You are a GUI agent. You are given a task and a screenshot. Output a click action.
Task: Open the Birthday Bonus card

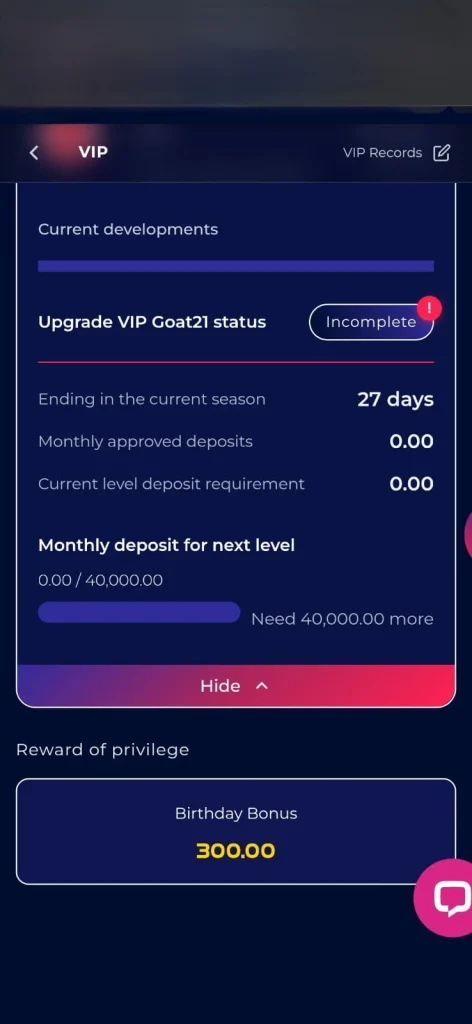point(236,831)
